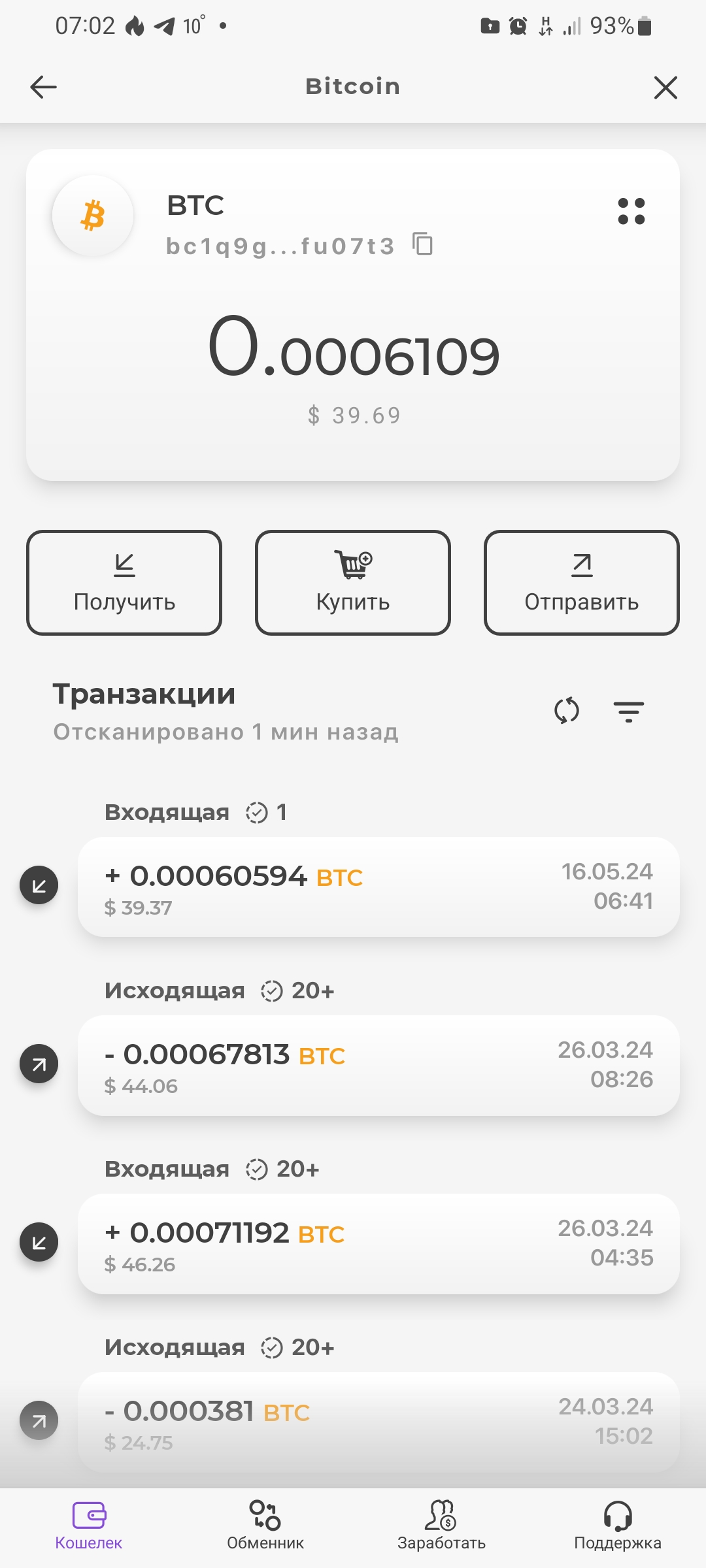Click the outgoing transaction arrow icon
This screenshot has width=706, height=1568.
[x=39, y=1064]
